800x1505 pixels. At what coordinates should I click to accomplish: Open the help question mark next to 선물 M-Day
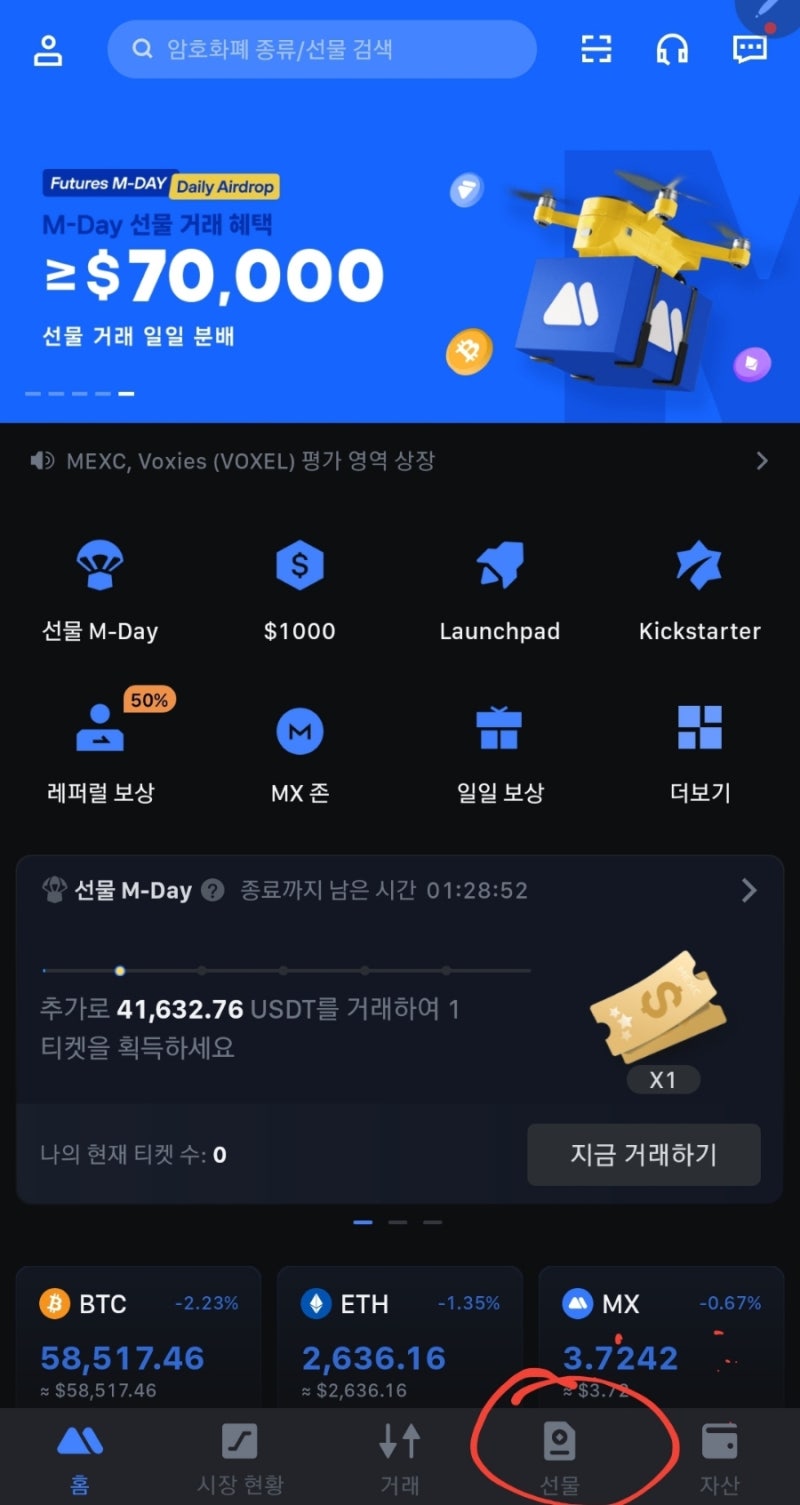(x=211, y=890)
